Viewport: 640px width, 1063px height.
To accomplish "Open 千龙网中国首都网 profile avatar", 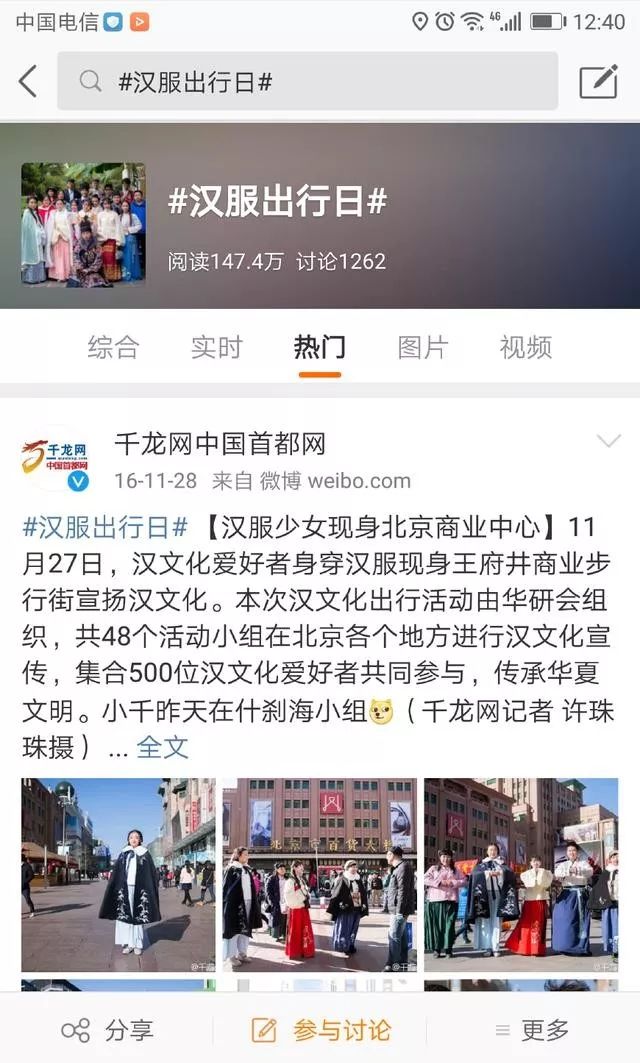I will point(57,459).
